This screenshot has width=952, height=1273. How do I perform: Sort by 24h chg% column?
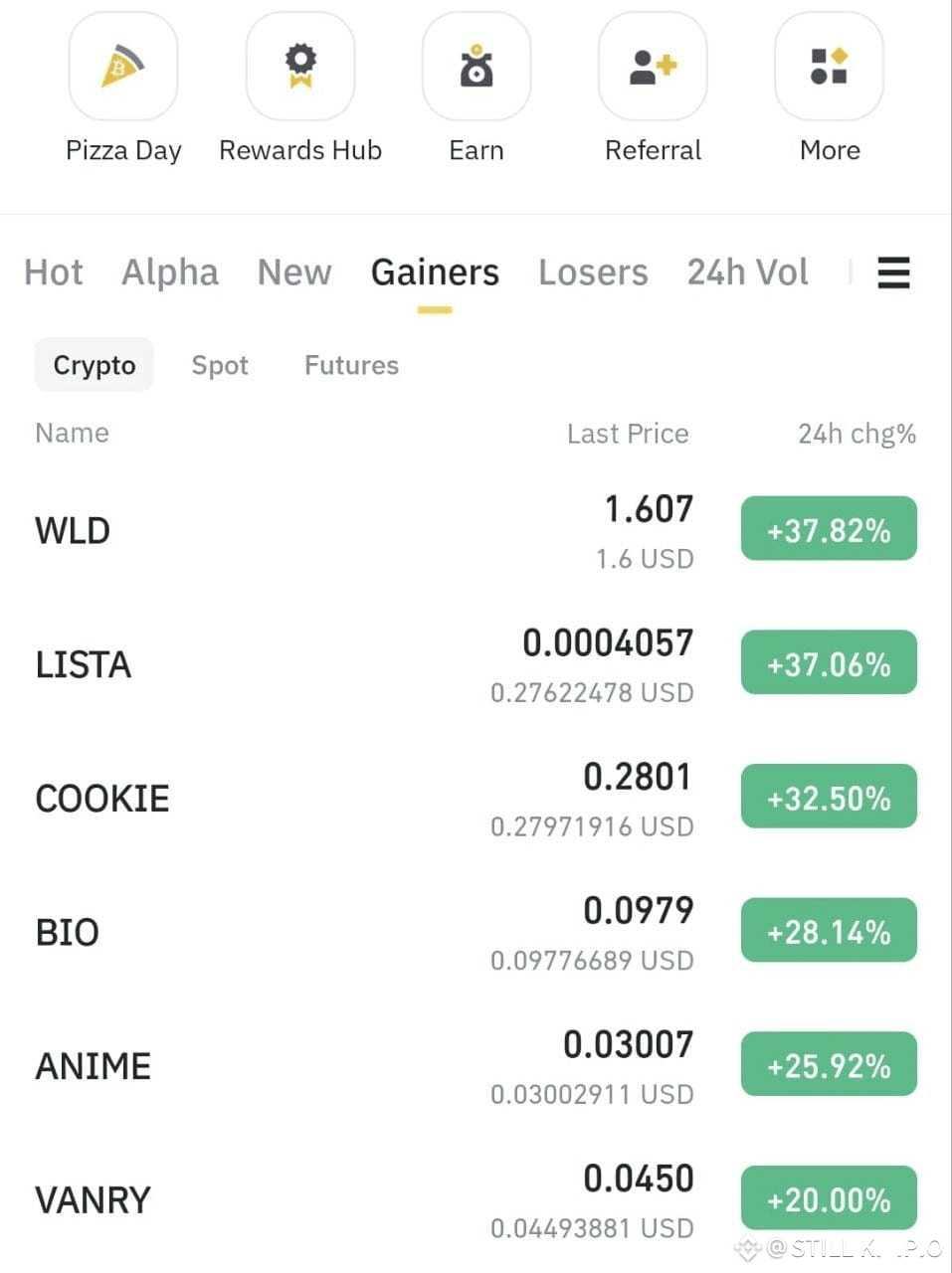click(x=857, y=434)
